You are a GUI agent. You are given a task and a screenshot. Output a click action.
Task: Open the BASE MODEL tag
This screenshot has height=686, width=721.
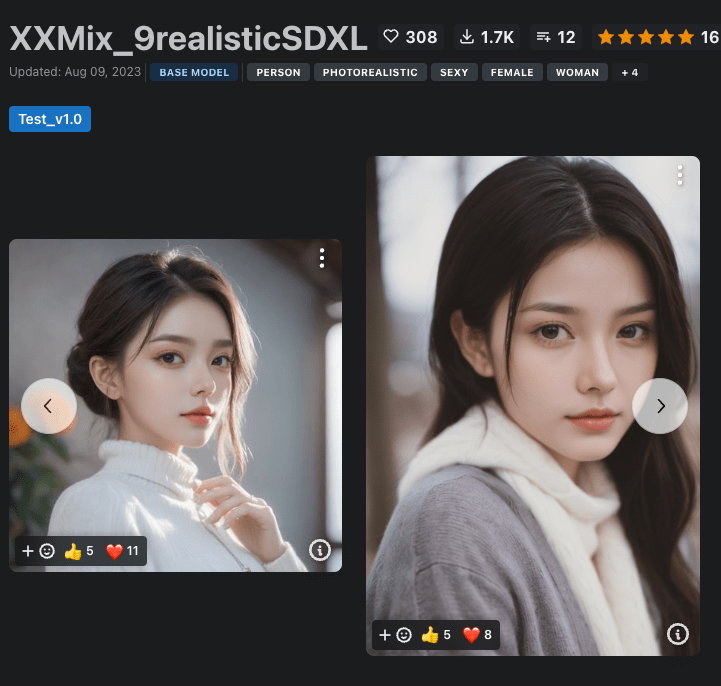[x=195, y=72]
